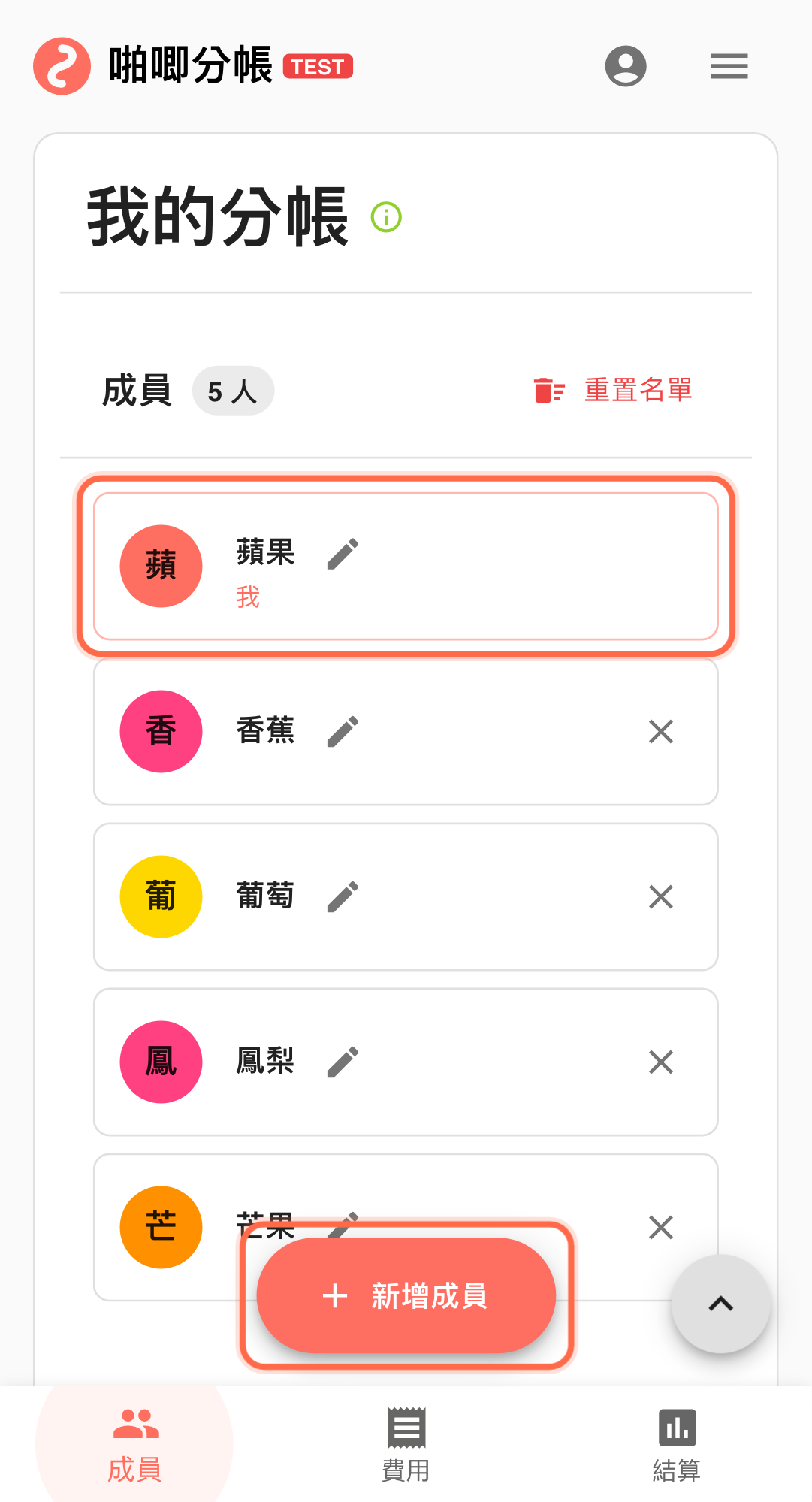The height and width of the screenshot is (1502, 812).
Task: Collapse the page with the chevron button
Action: pyautogui.click(x=720, y=1303)
